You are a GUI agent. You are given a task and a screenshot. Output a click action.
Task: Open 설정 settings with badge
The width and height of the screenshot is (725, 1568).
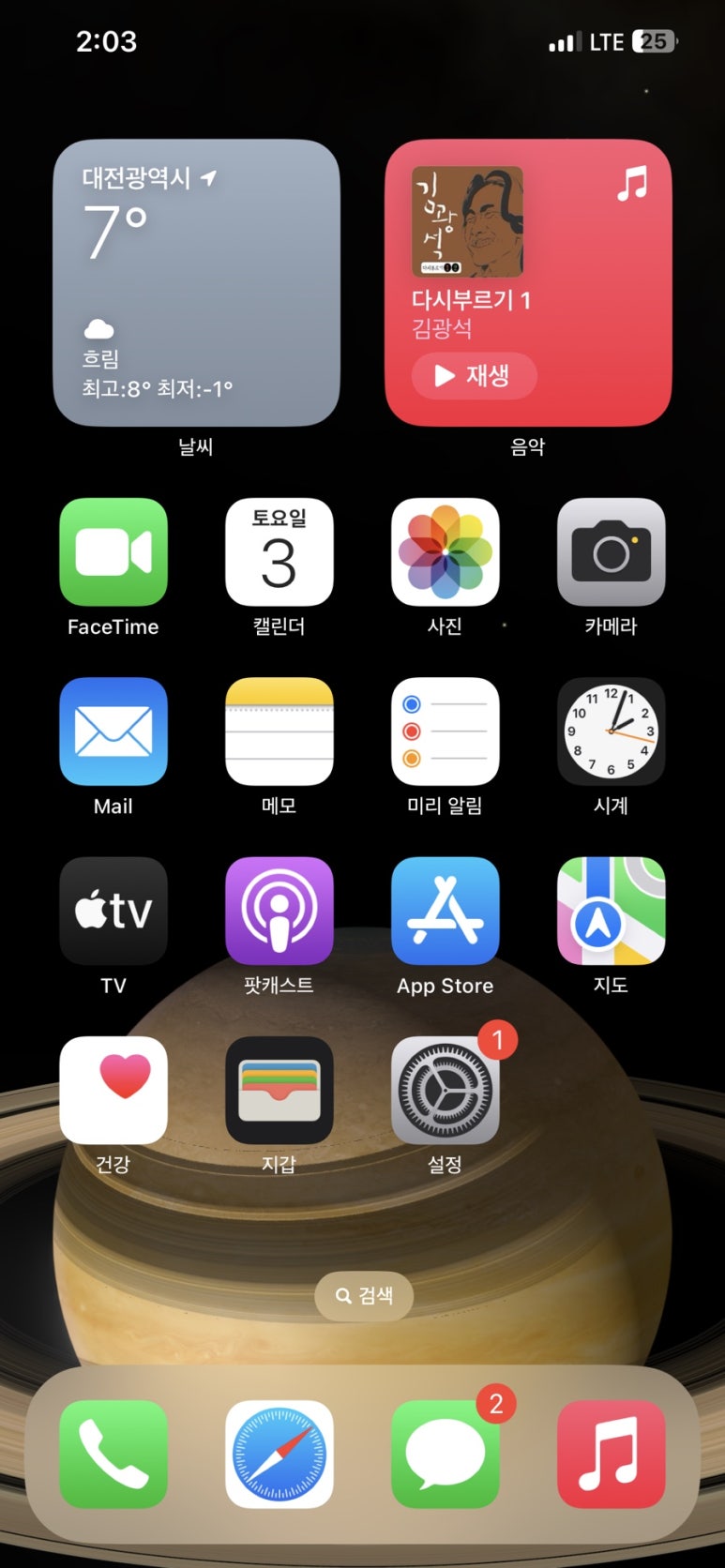coord(446,1090)
